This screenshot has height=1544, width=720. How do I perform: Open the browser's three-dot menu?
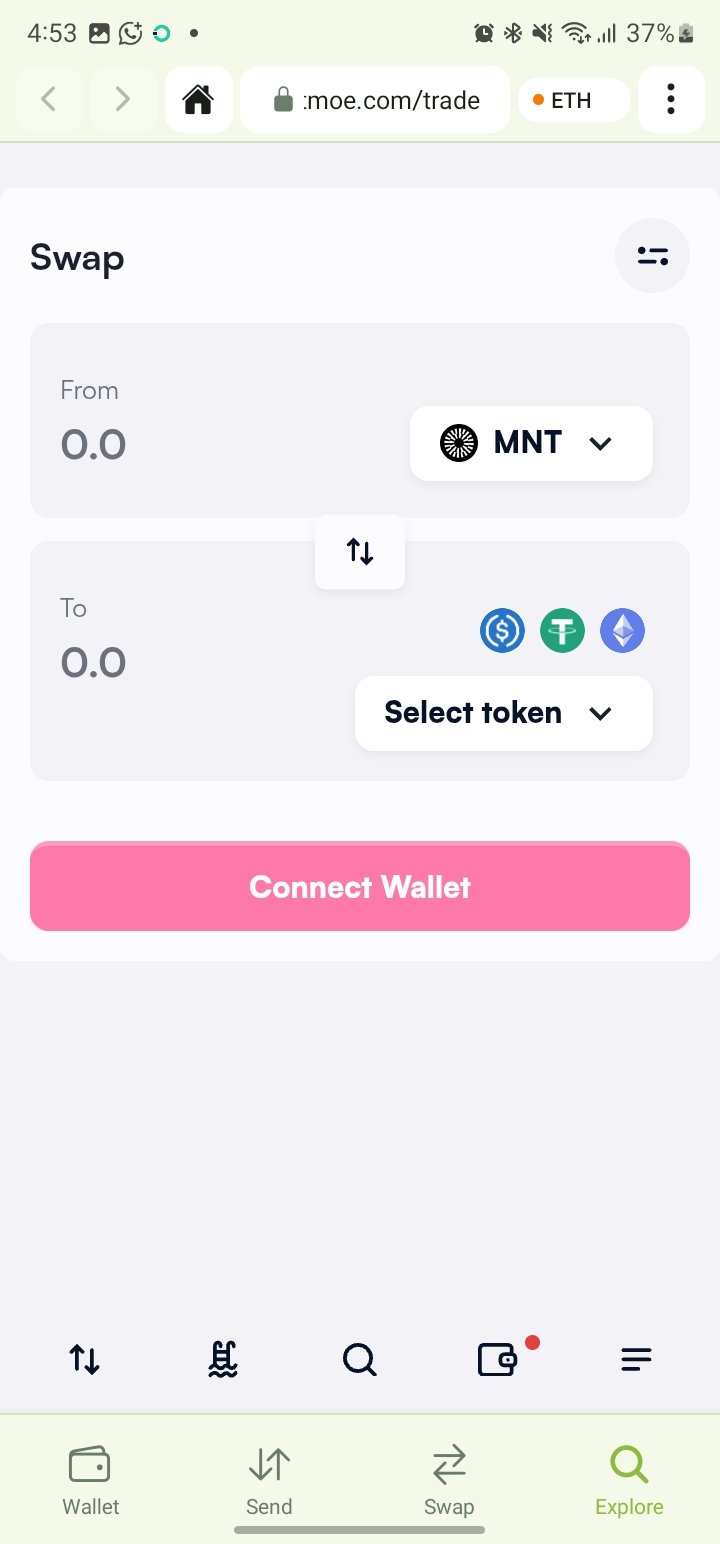point(670,99)
